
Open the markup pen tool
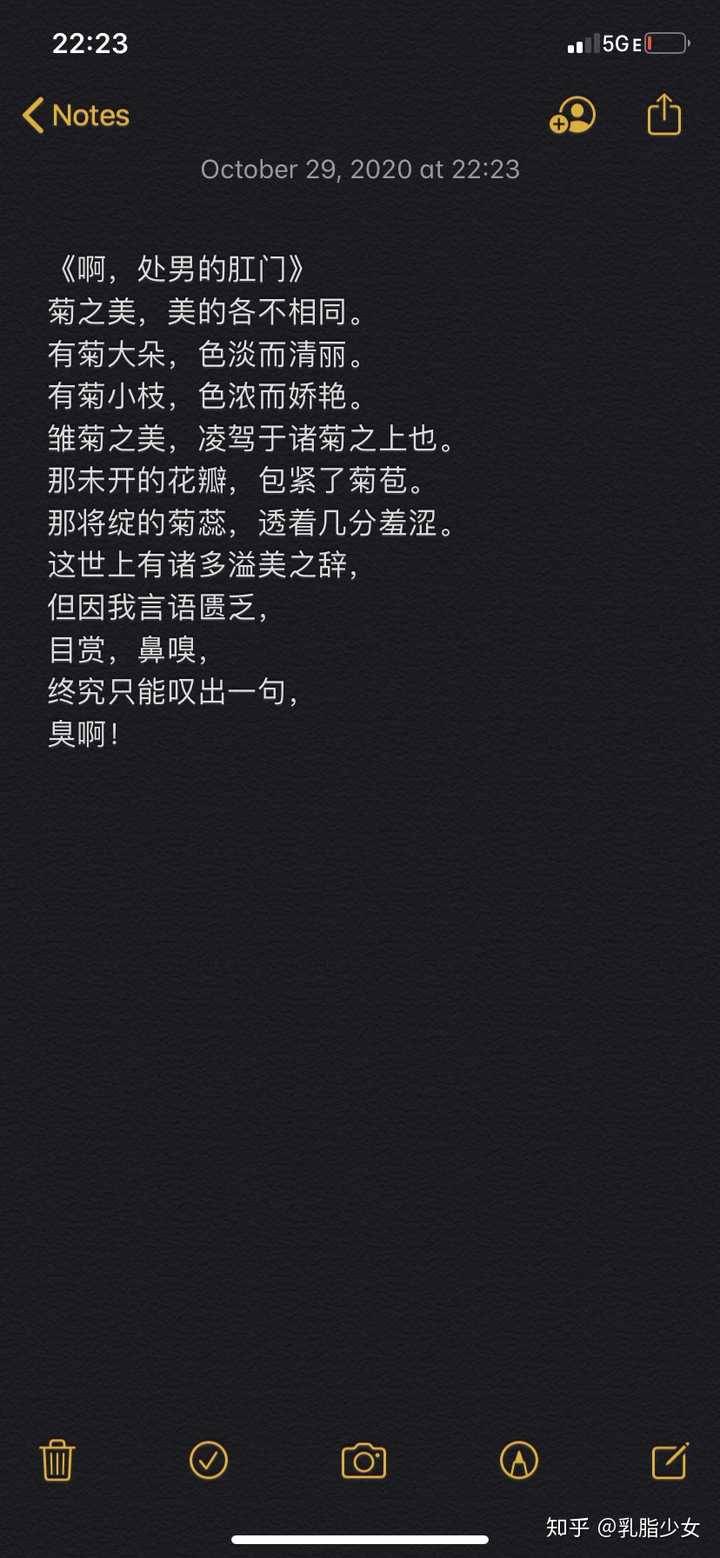(519, 1461)
